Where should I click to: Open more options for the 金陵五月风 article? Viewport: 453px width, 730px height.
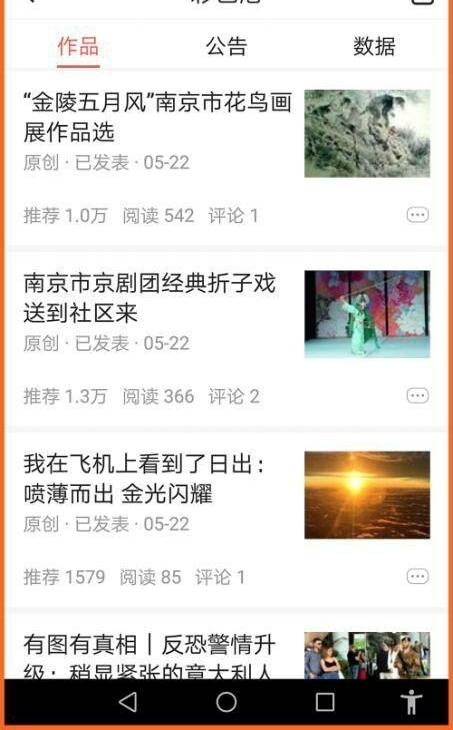(418, 215)
